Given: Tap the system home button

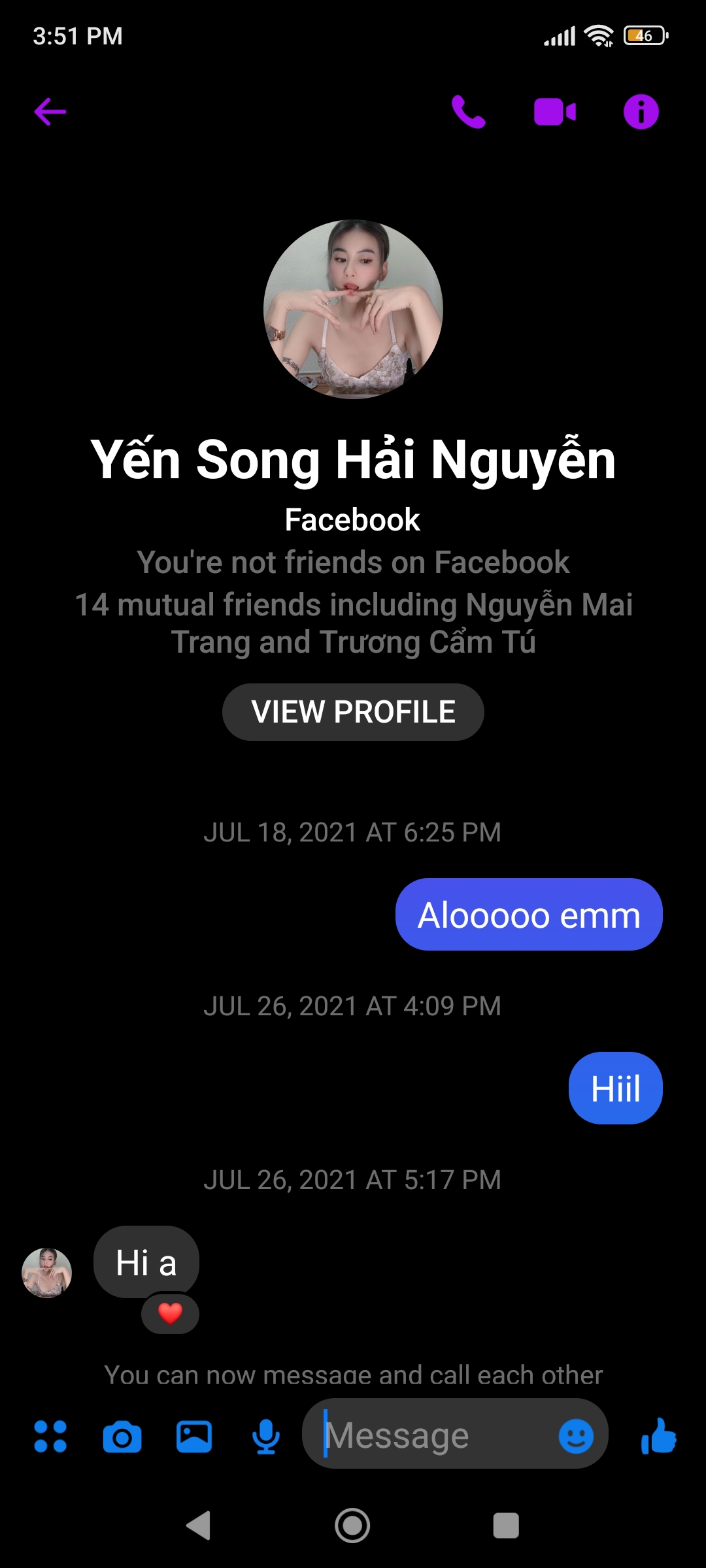Looking at the screenshot, I should click(352, 1526).
